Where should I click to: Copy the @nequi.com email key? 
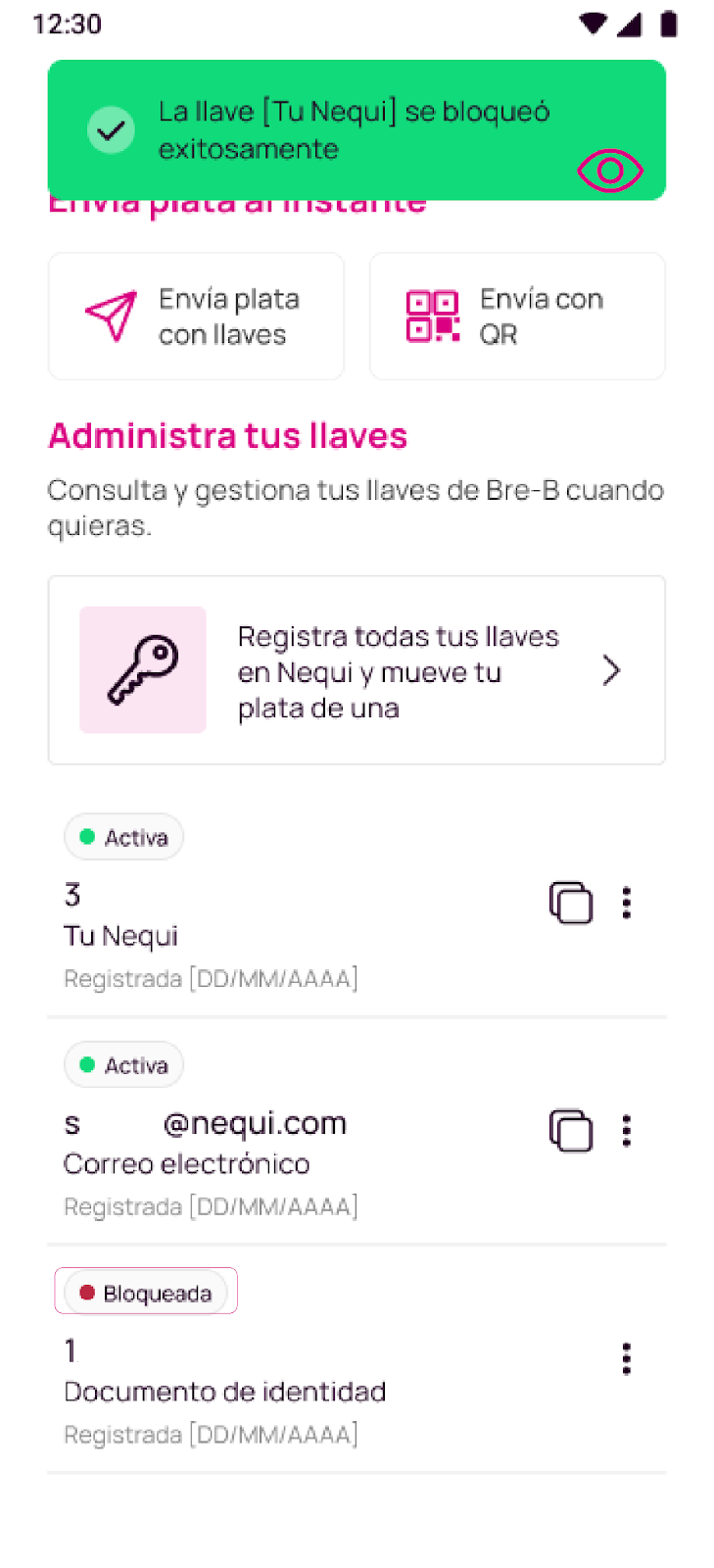(571, 1130)
